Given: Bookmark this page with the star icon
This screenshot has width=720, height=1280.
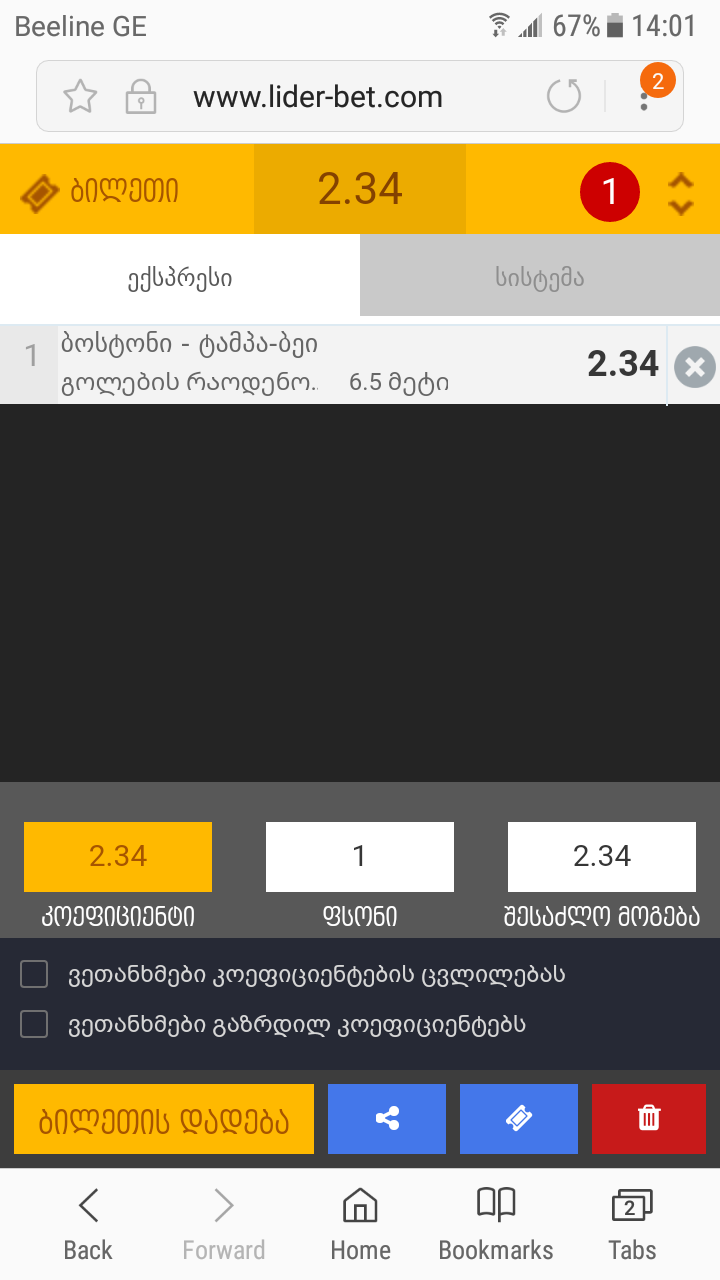Looking at the screenshot, I should coord(80,97).
